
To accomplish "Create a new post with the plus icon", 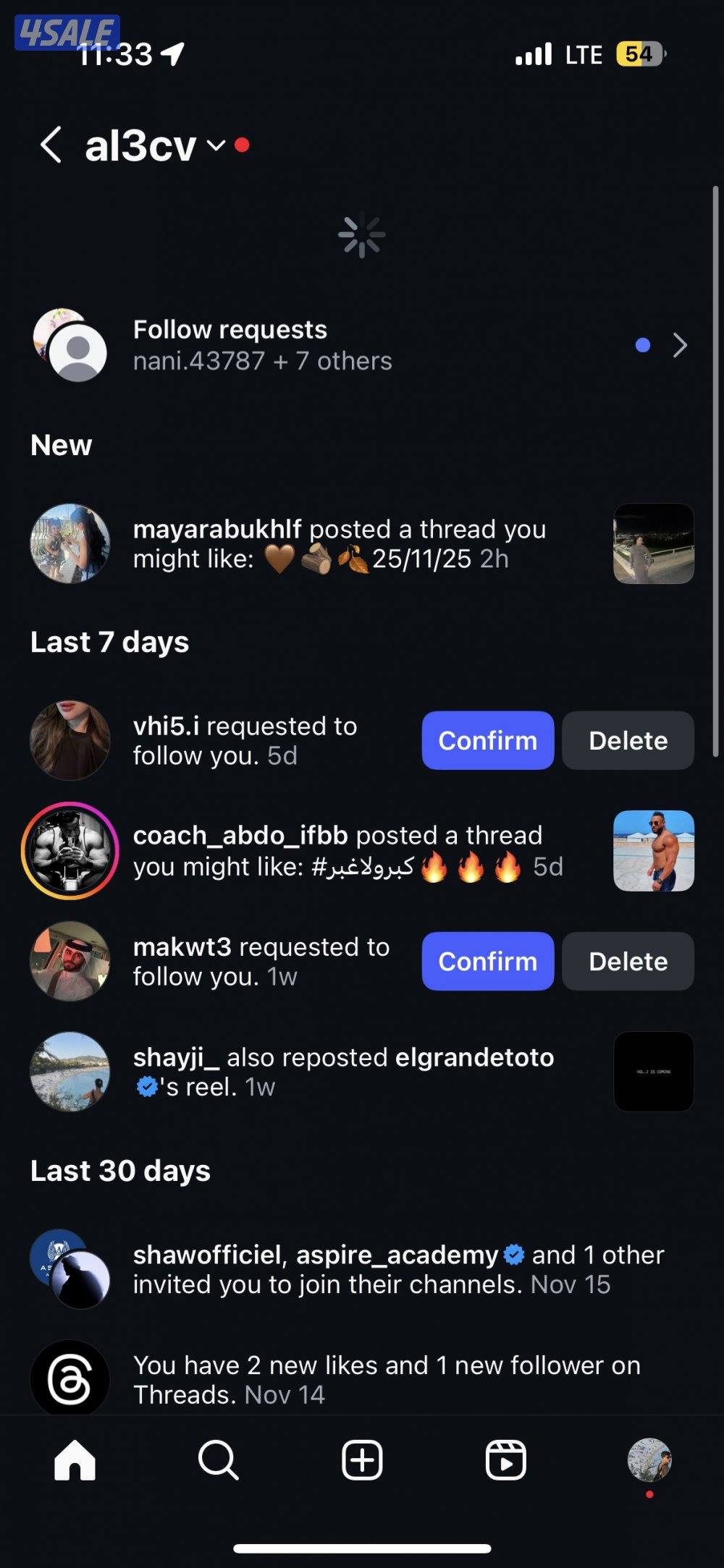I will (x=362, y=1460).
